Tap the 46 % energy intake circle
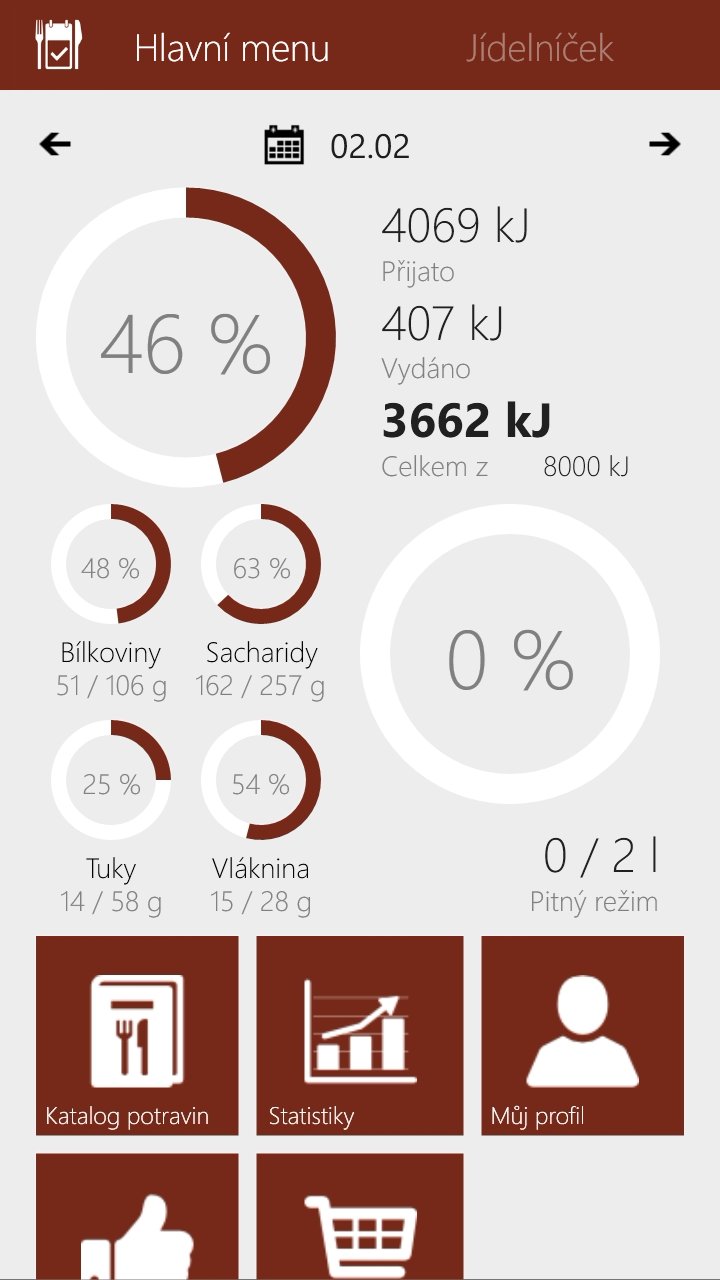Image resolution: width=720 pixels, height=1280 pixels. point(186,337)
